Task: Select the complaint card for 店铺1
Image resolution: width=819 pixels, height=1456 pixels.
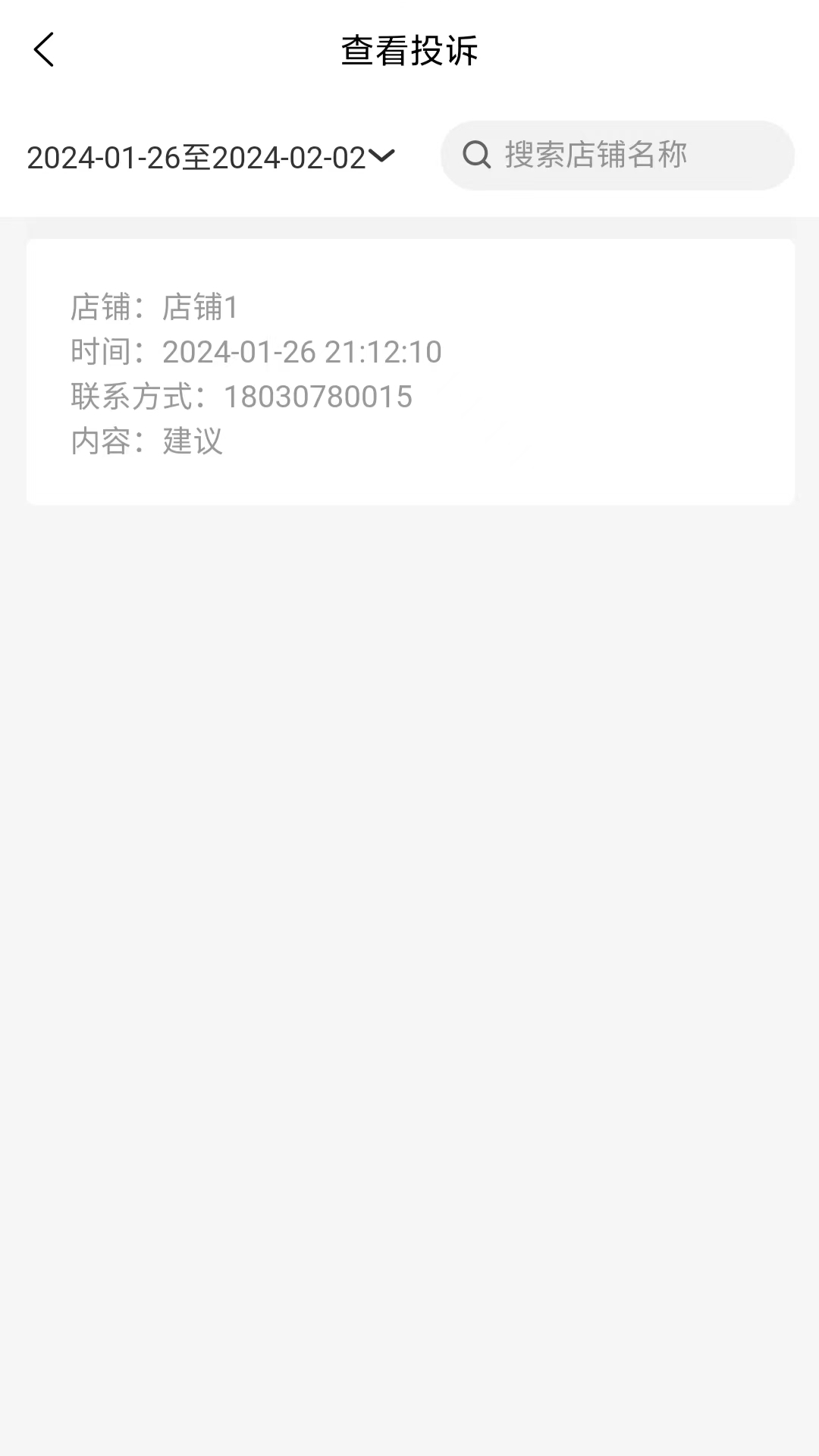Action: (x=409, y=370)
